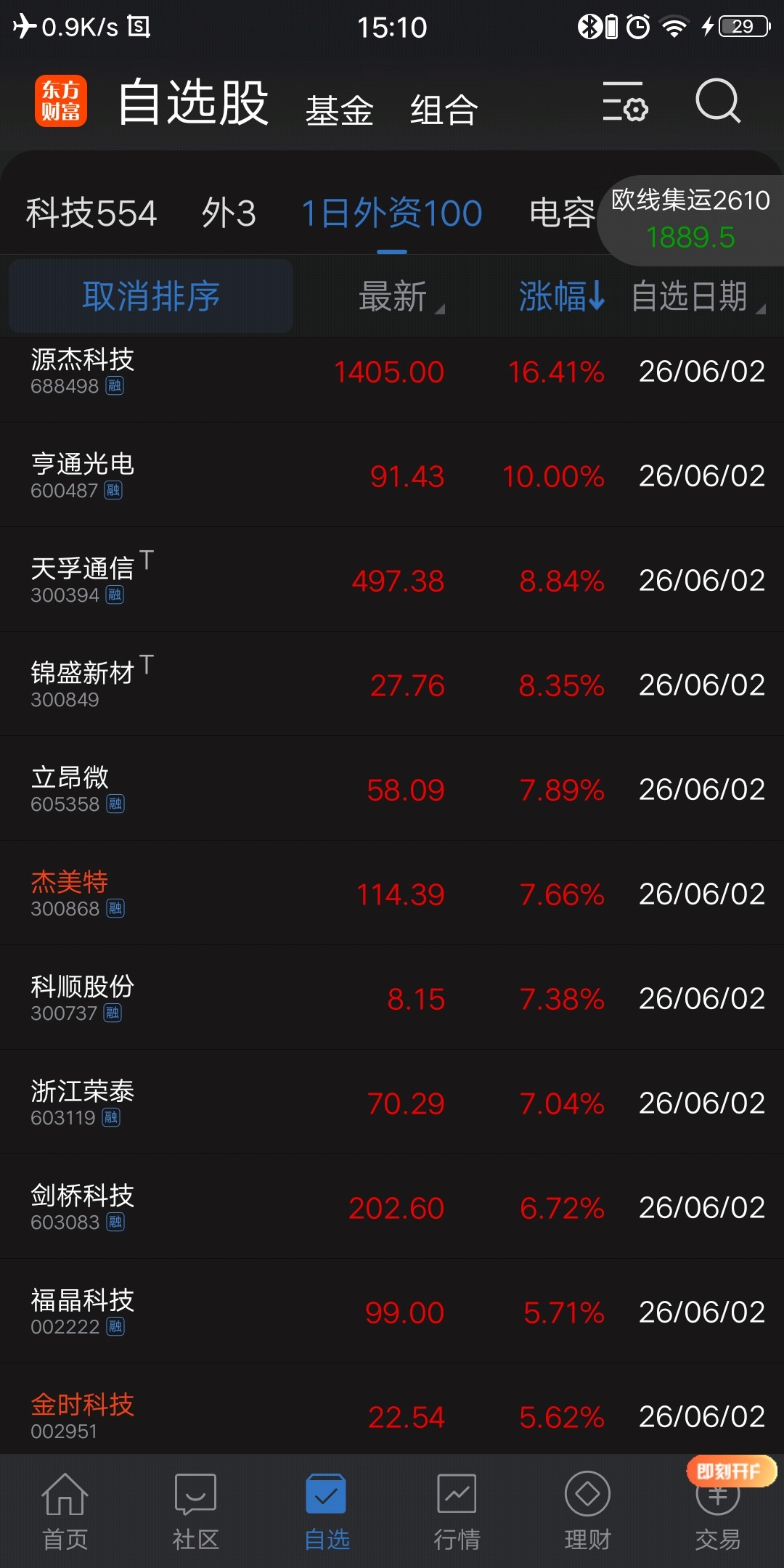Image resolution: width=784 pixels, height=1568 pixels.
Task: Open the 自选日期 column dropdown
Action: coord(698,297)
